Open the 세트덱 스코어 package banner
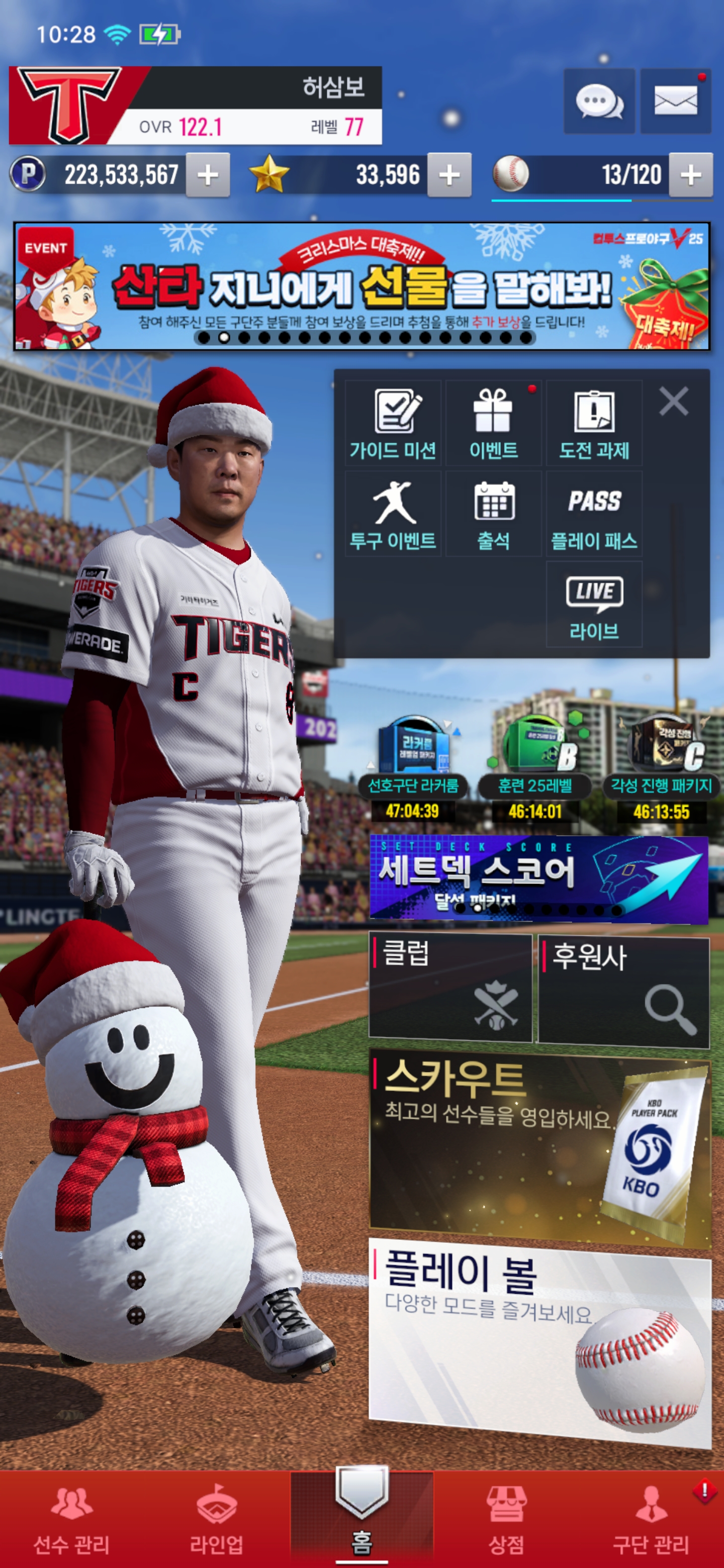This screenshot has width=724, height=1568. [x=538, y=877]
